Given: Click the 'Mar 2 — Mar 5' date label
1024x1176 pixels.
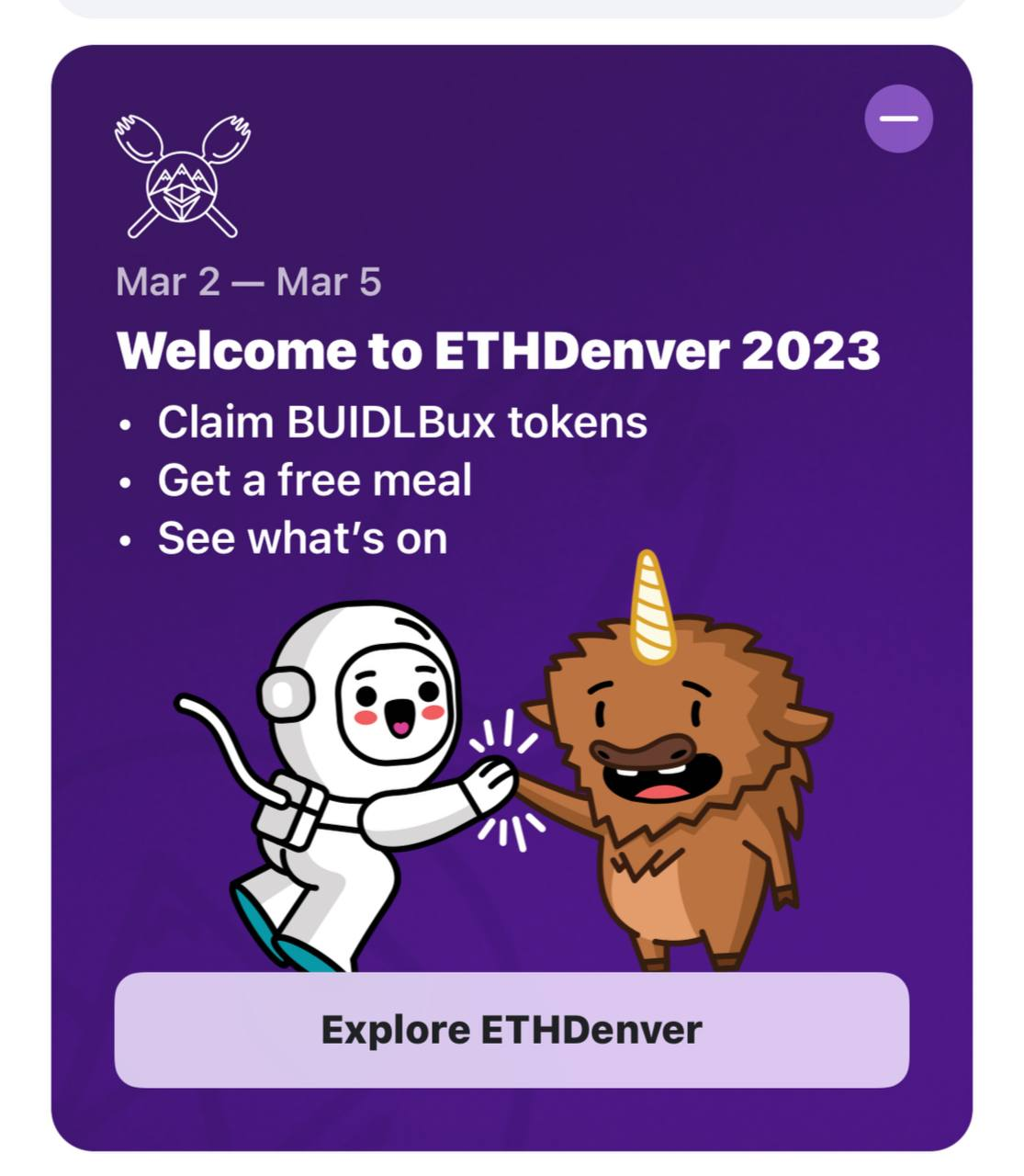Looking at the screenshot, I should 252,282.
